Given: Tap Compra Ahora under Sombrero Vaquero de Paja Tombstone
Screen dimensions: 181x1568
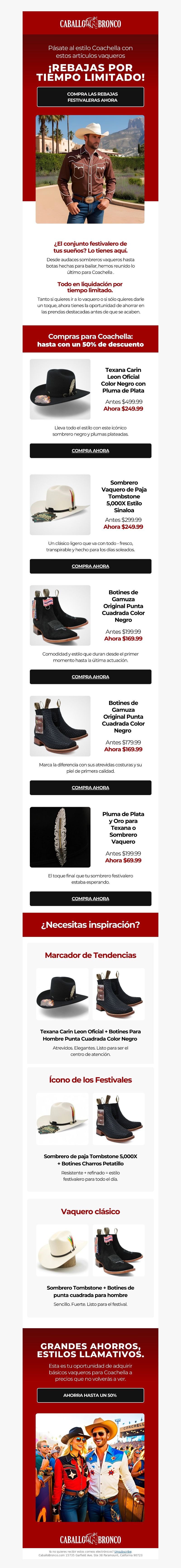Looking at the screenshot, I should click(90, 566).
